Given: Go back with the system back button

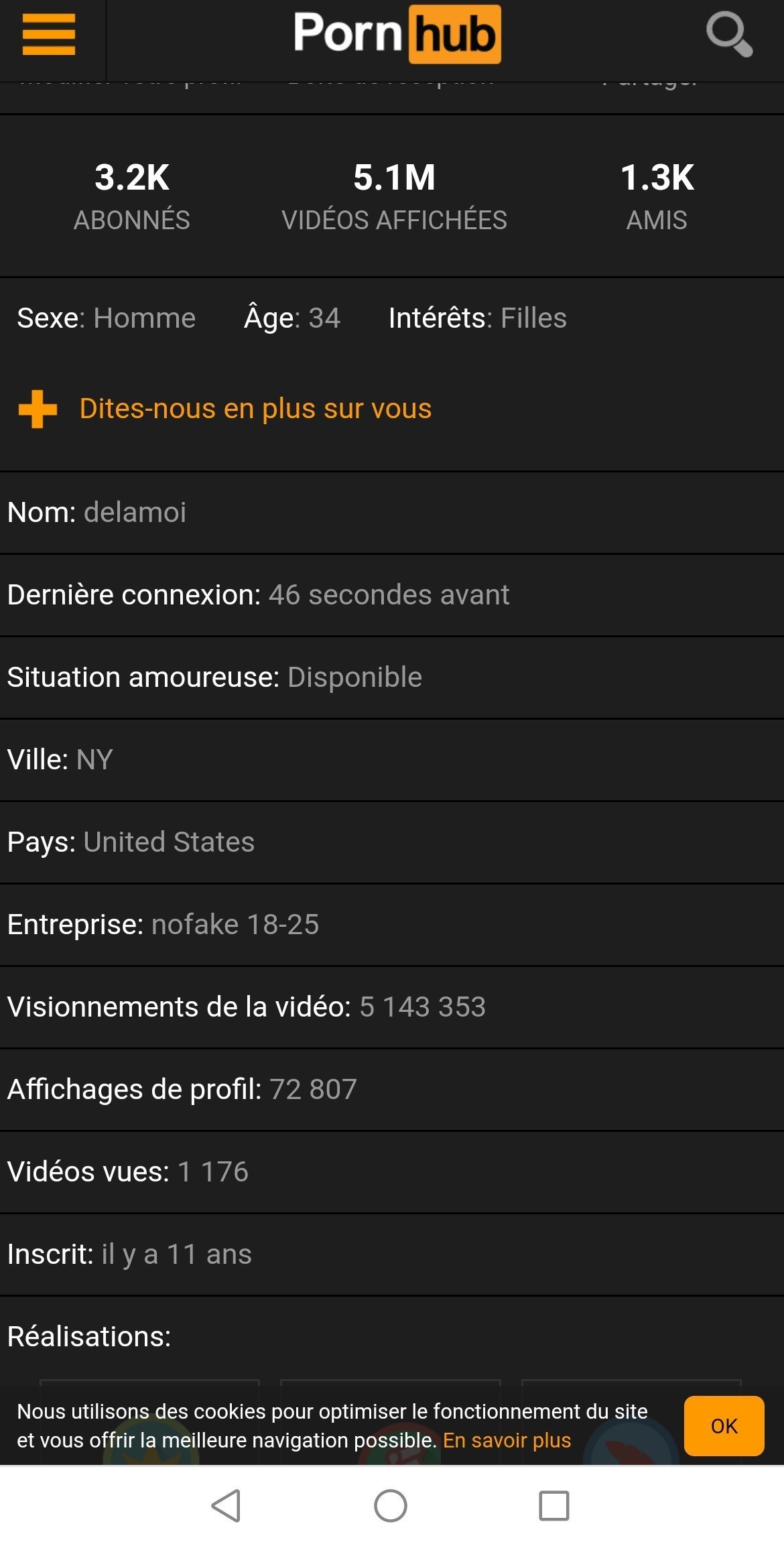Looking at the screenshot, I should pyautogui.click(x=226, y=1506).
